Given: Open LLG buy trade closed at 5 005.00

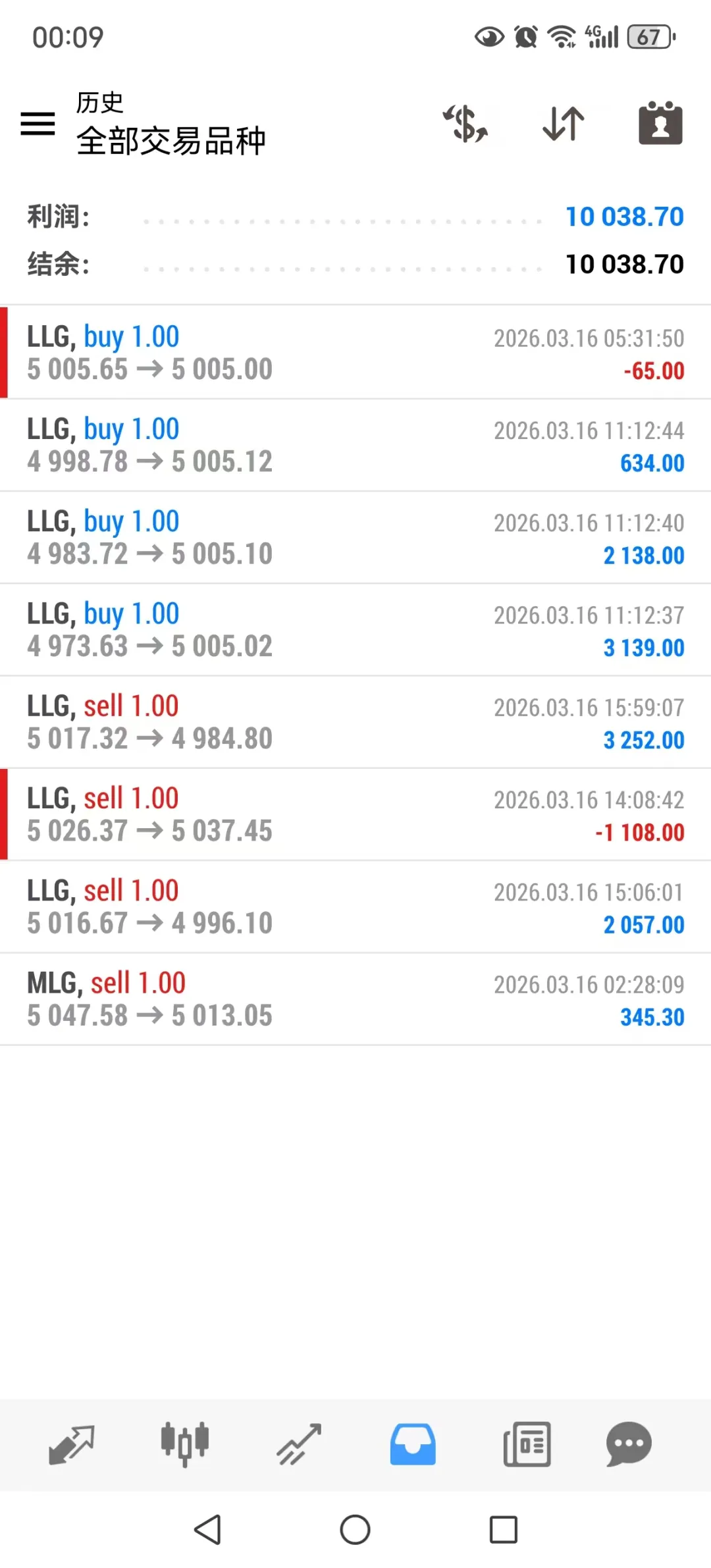Looking at the screenshot, I should 355,353.
